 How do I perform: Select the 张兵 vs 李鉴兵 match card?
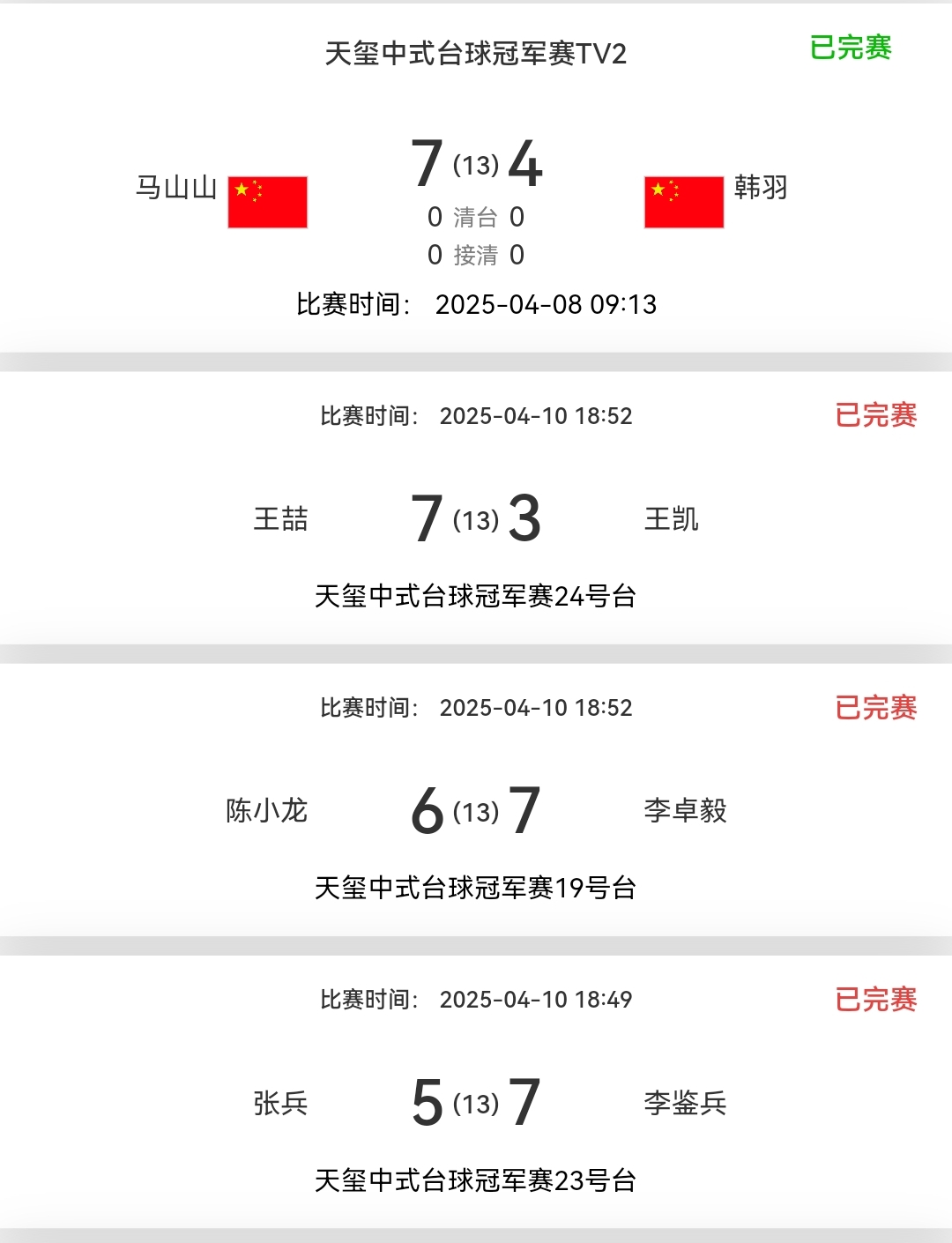pyautogui.click(x=476, y=1102)
